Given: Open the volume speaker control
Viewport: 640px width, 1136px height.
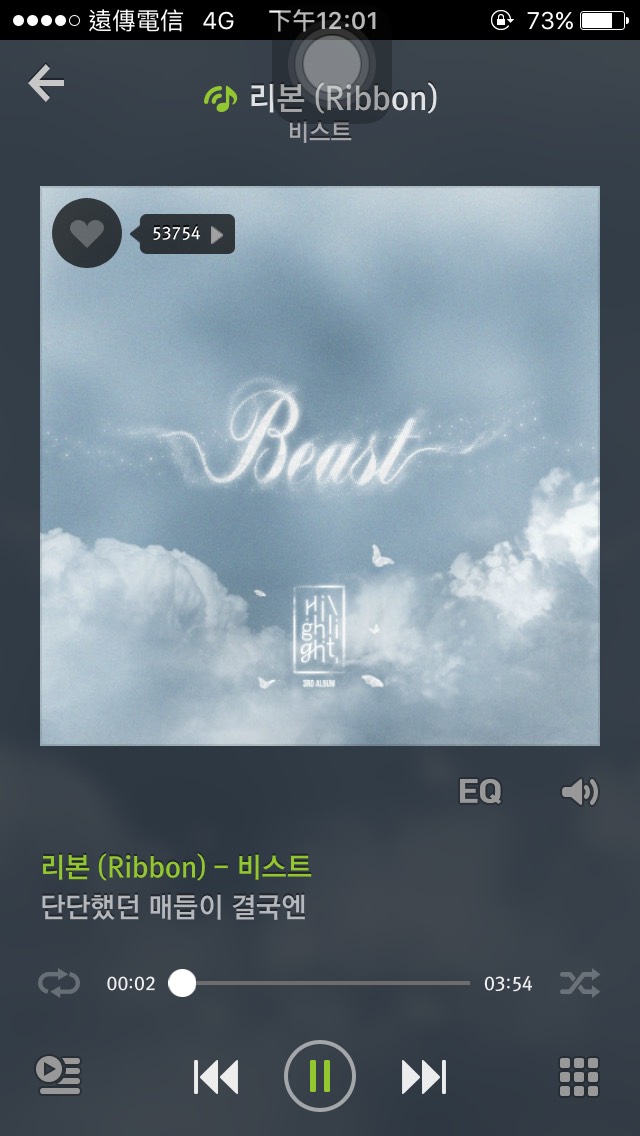Looking at the screenshot, I should coord(579,792).
